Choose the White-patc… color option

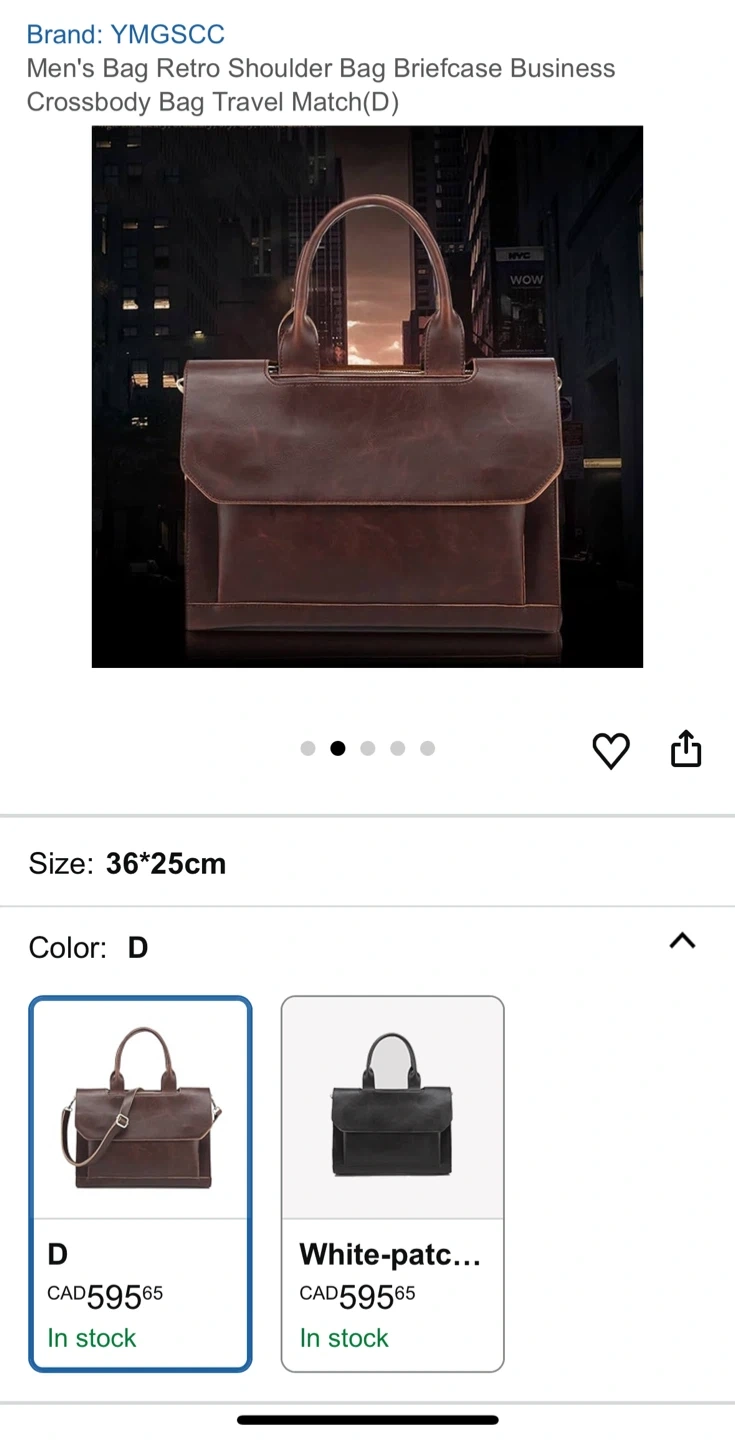[x=392, y=1184]
